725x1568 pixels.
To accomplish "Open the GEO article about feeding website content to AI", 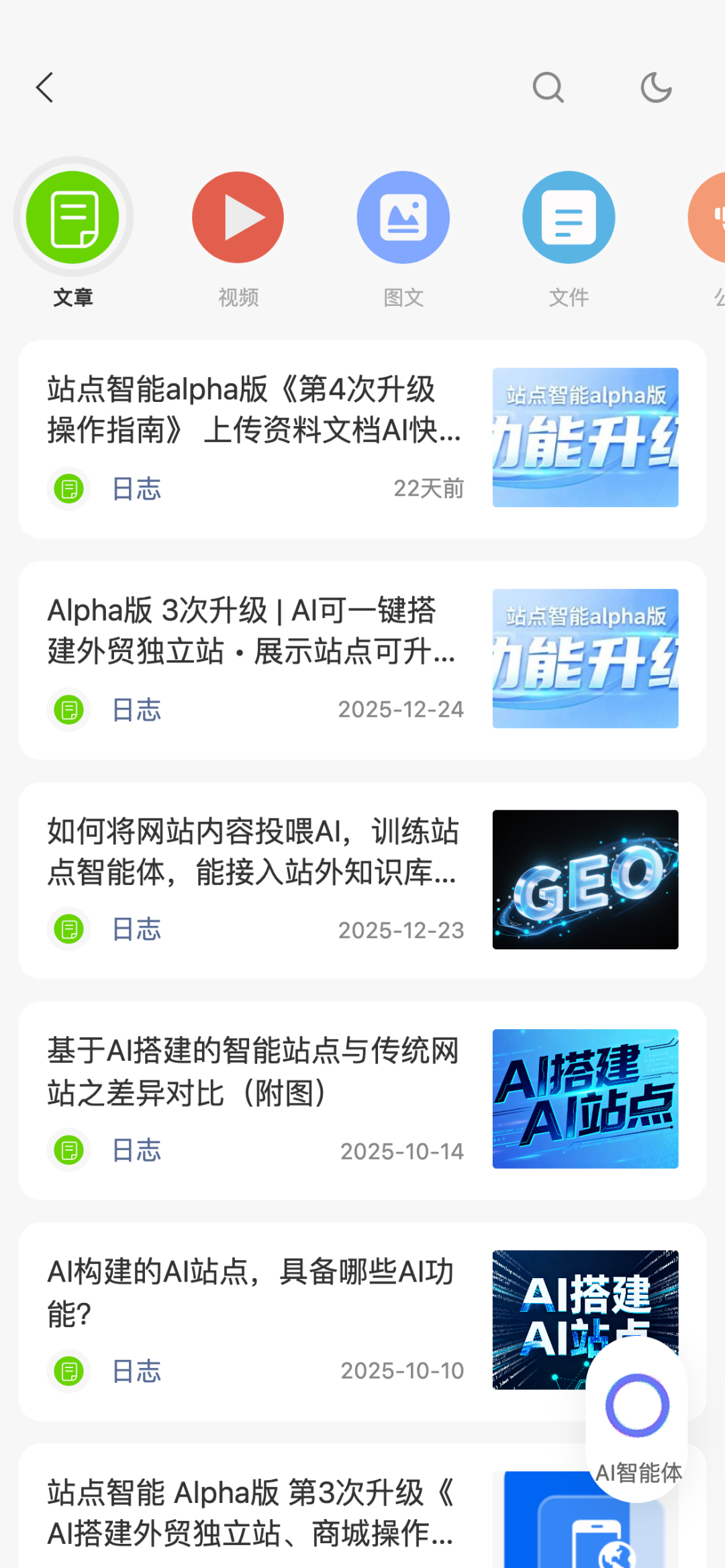I will tap(253, 853).
